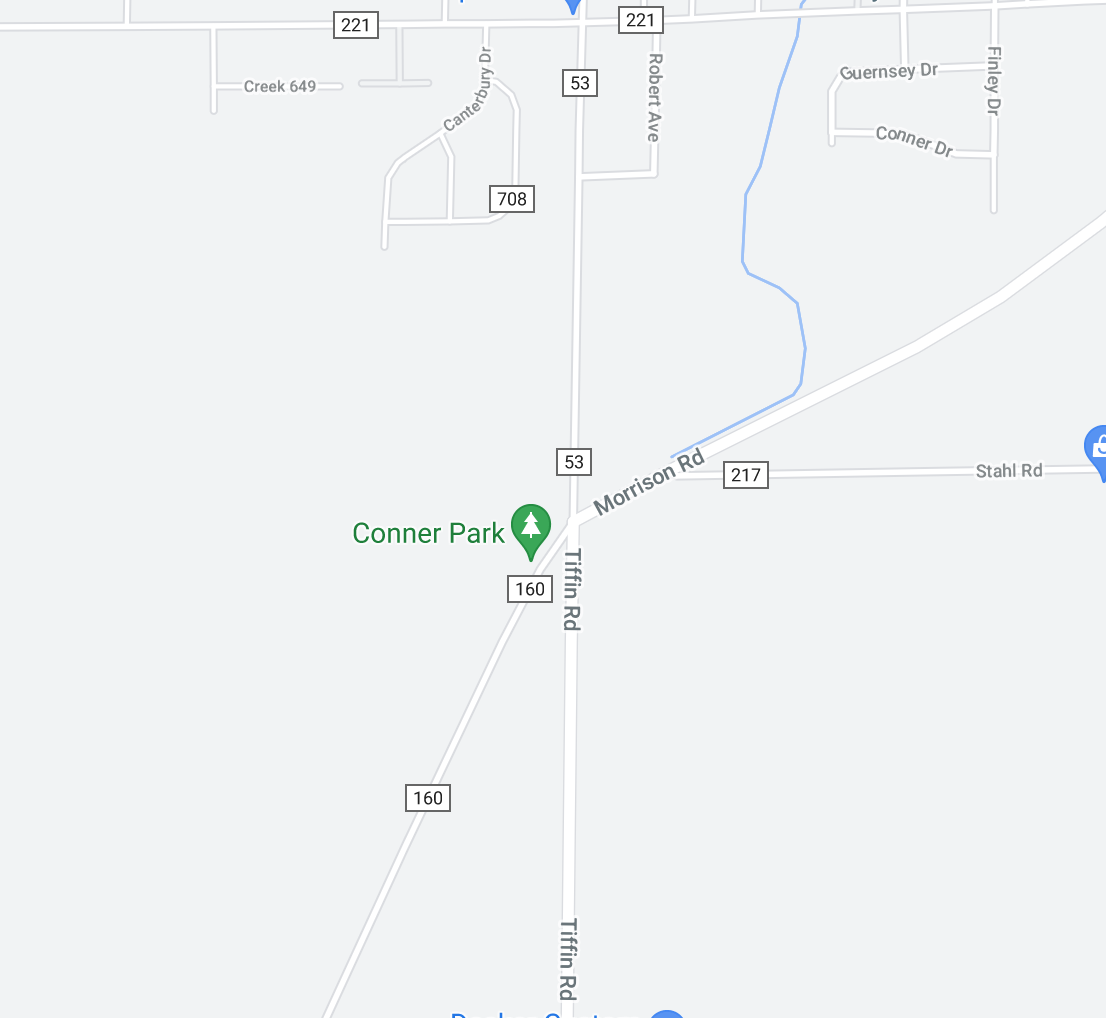
Task: Open the Conner Park map pin
Action: 531,527
